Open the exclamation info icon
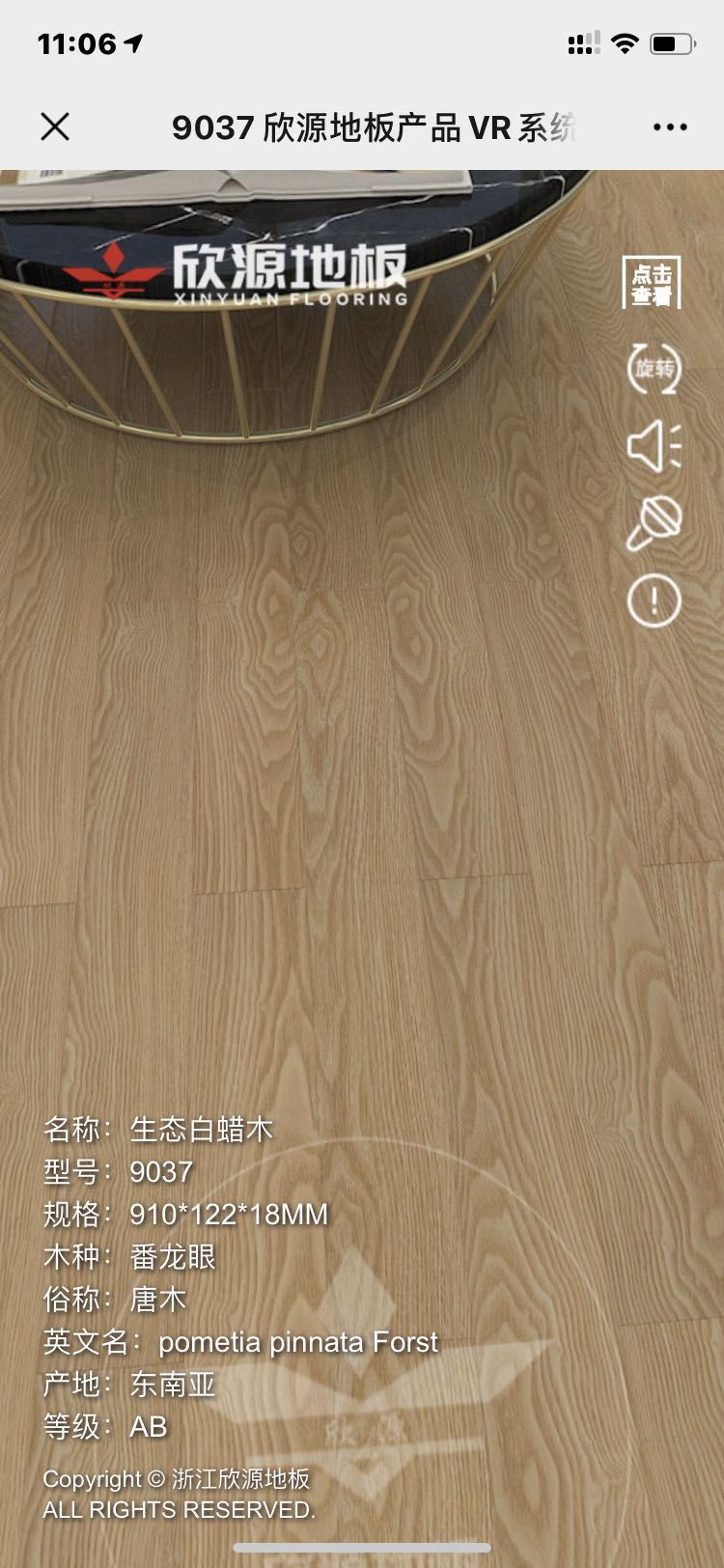 coord(654,601)
